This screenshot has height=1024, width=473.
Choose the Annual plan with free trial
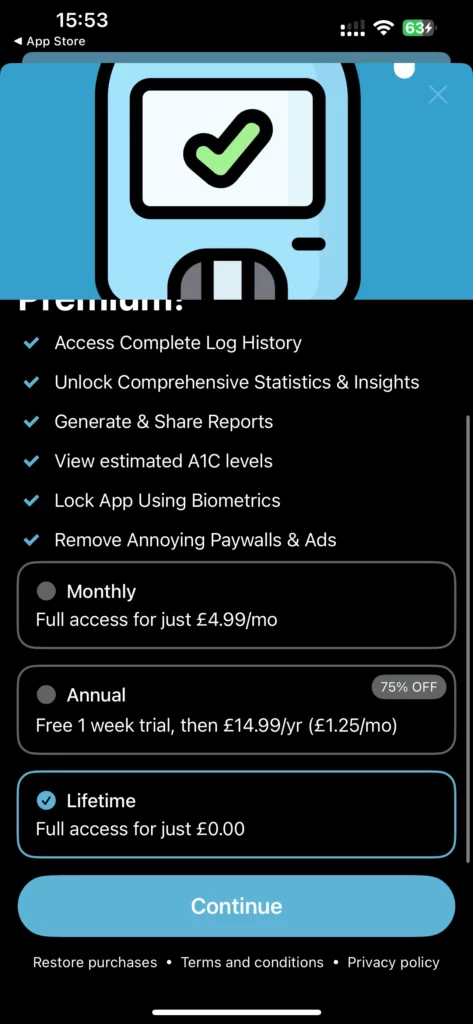click(x=236, y=710)
